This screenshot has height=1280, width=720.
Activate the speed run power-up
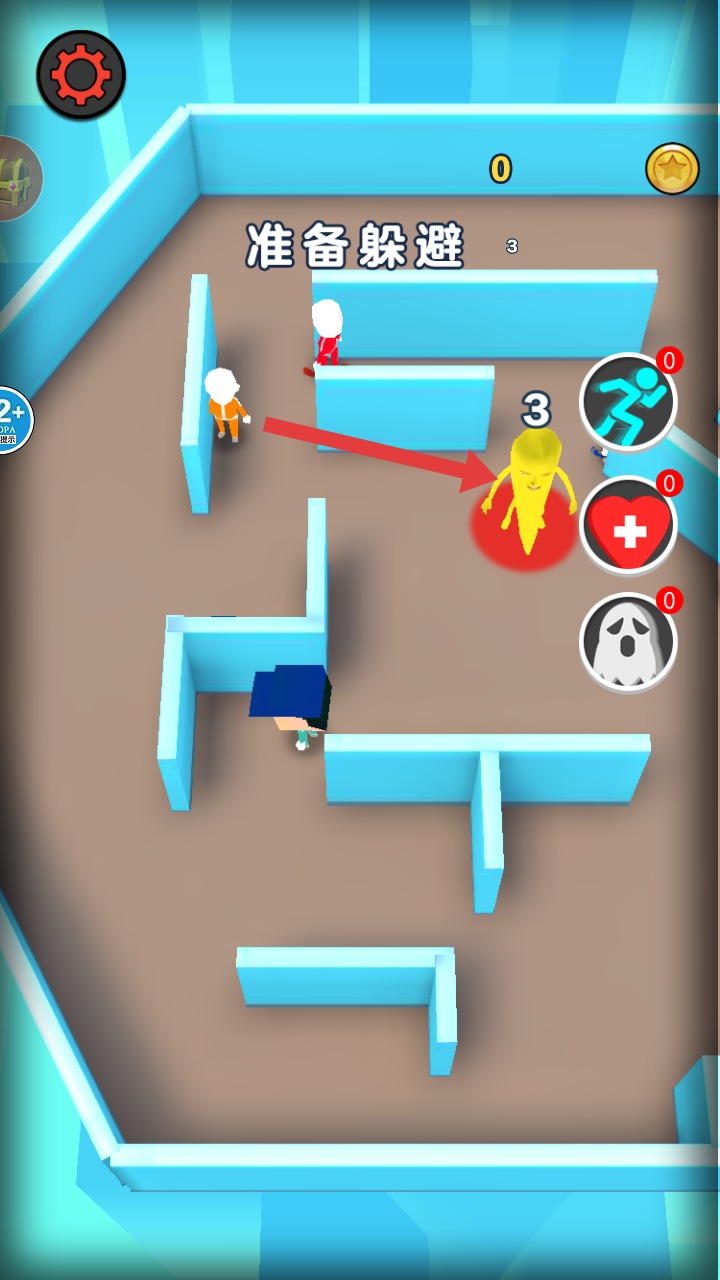[629, 402]
